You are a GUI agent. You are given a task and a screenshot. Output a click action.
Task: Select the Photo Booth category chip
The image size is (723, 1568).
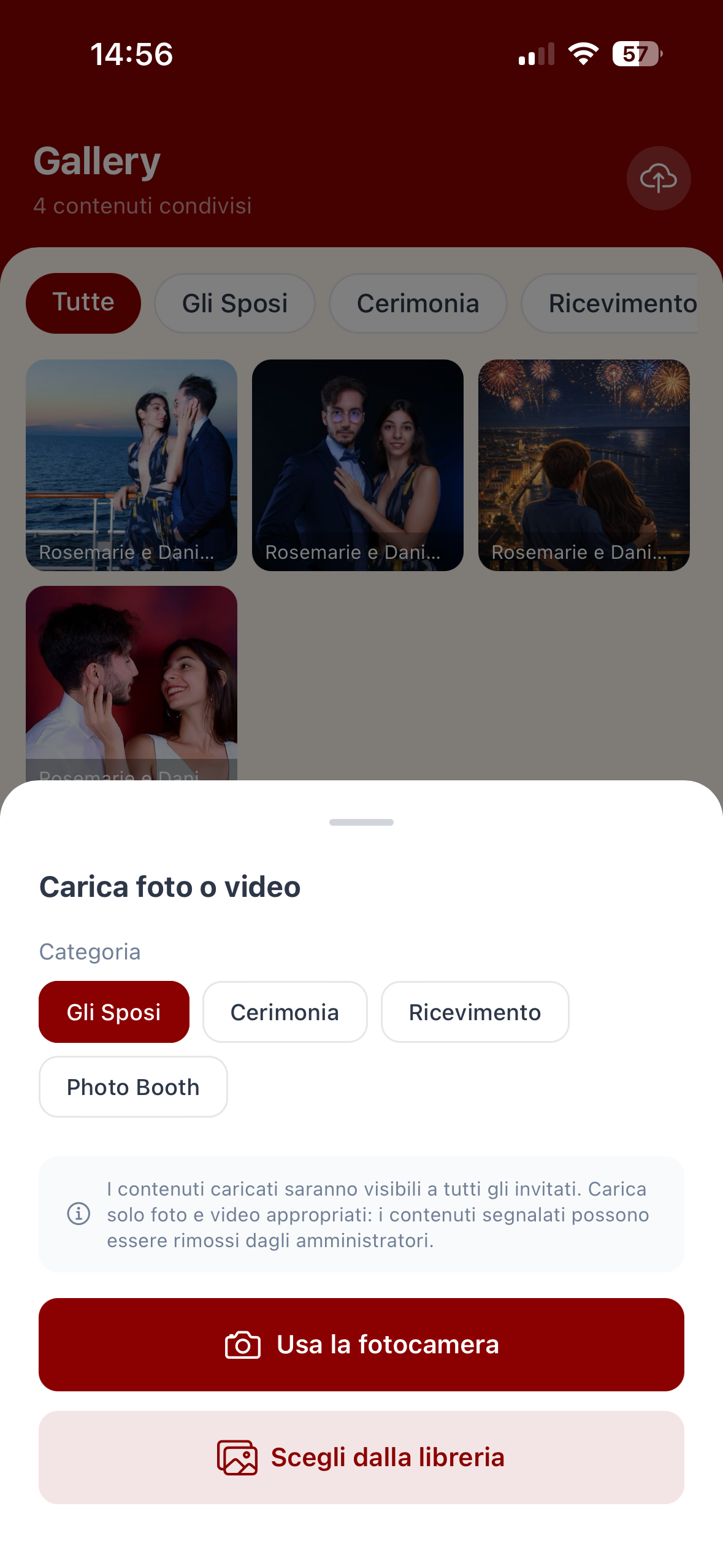pos(132,1086)
